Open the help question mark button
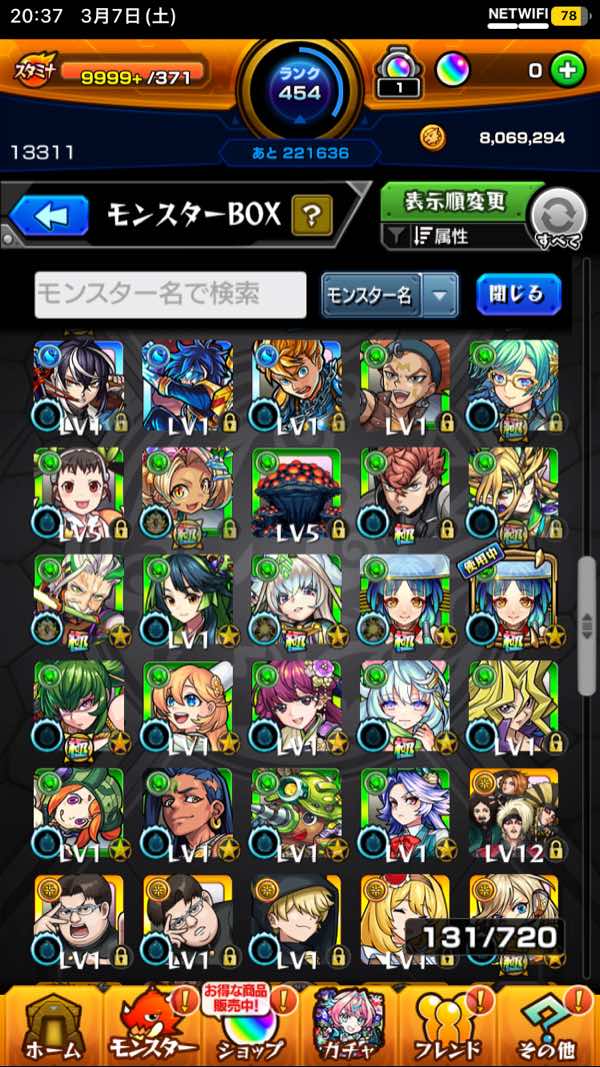The width and height of the screenshot is (600, 1067). (x=312, y=215)
